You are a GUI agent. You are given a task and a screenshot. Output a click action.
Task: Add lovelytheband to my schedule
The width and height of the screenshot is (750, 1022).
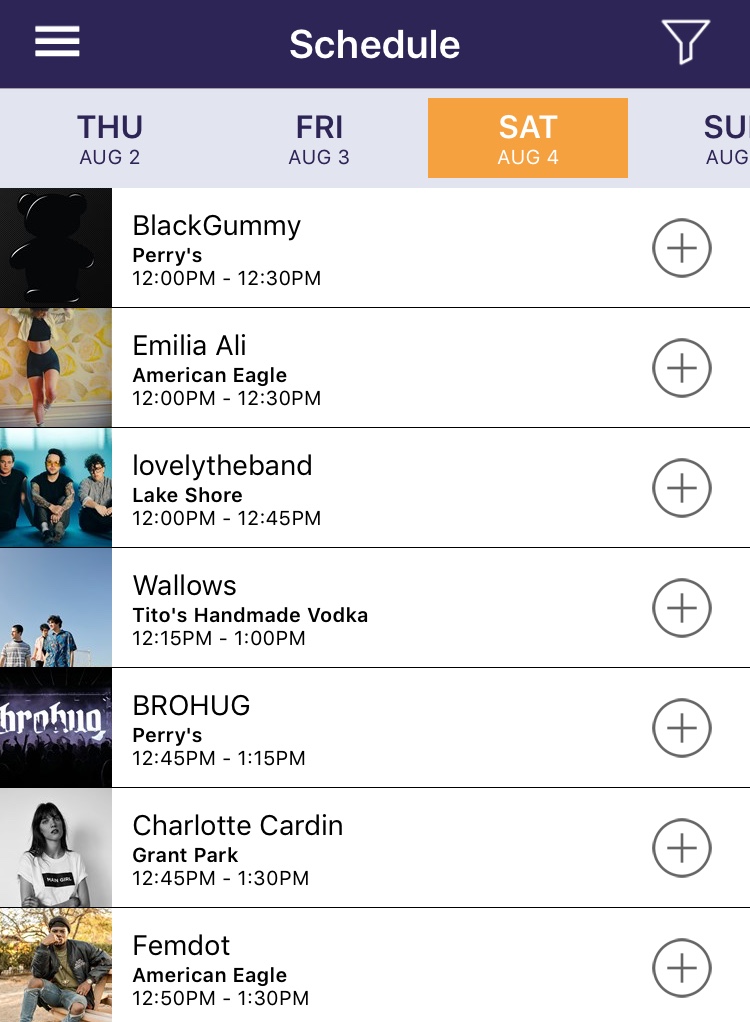click(681, 488)
